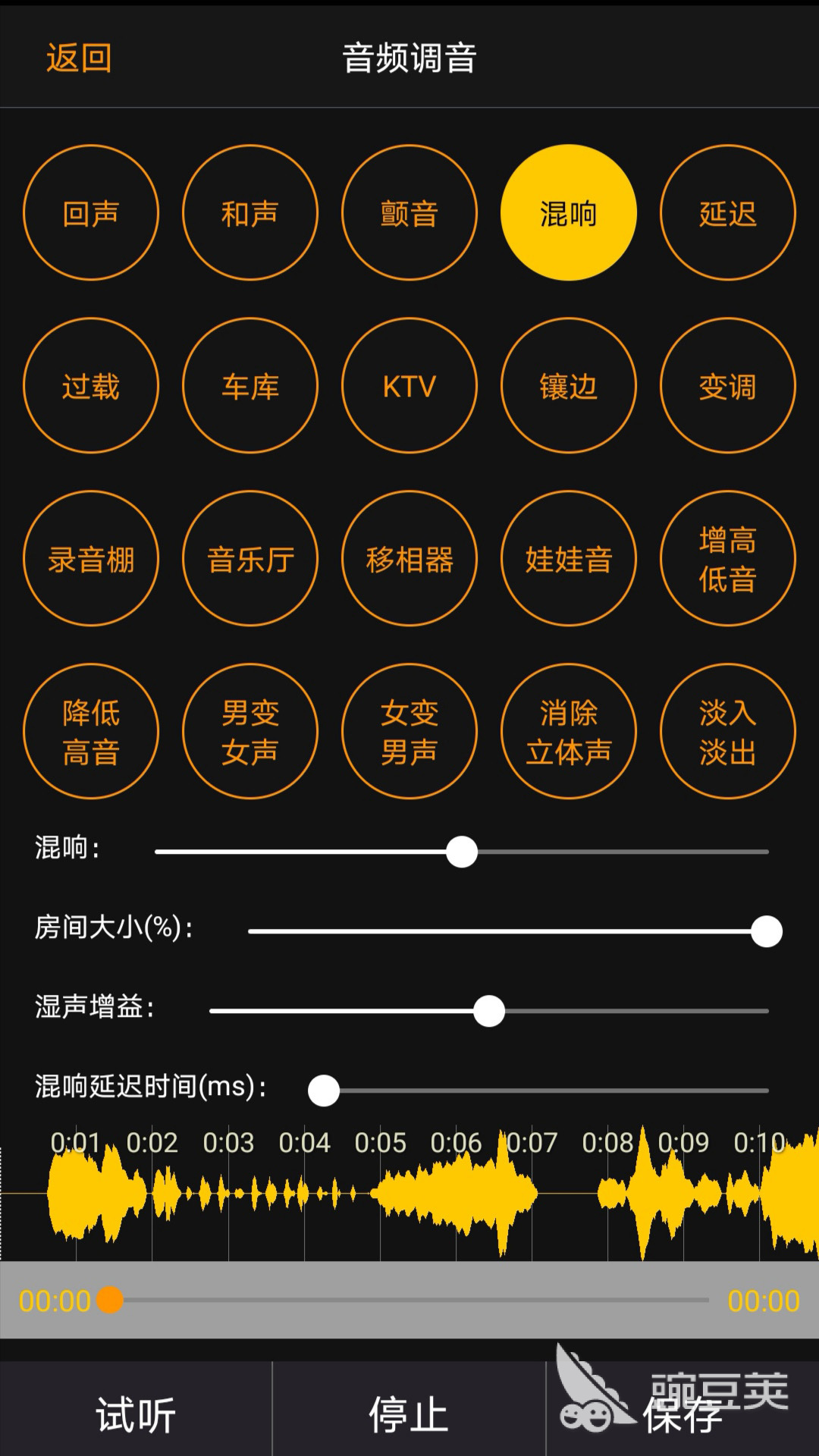The image size is (819, 1456).
Task: Select the 淡入淡出 effect
Action: tap(728, 731)
